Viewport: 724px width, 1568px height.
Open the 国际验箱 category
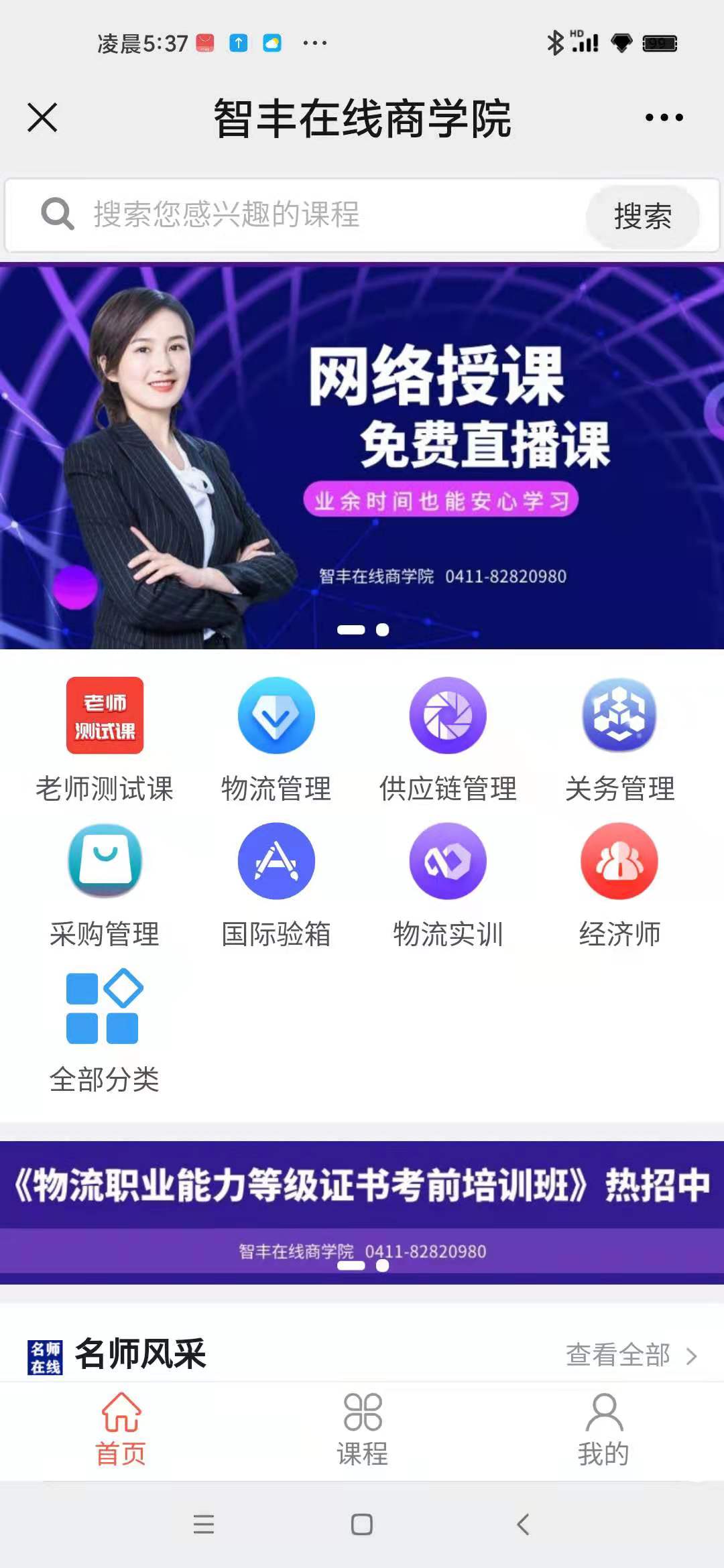point(276,885)
